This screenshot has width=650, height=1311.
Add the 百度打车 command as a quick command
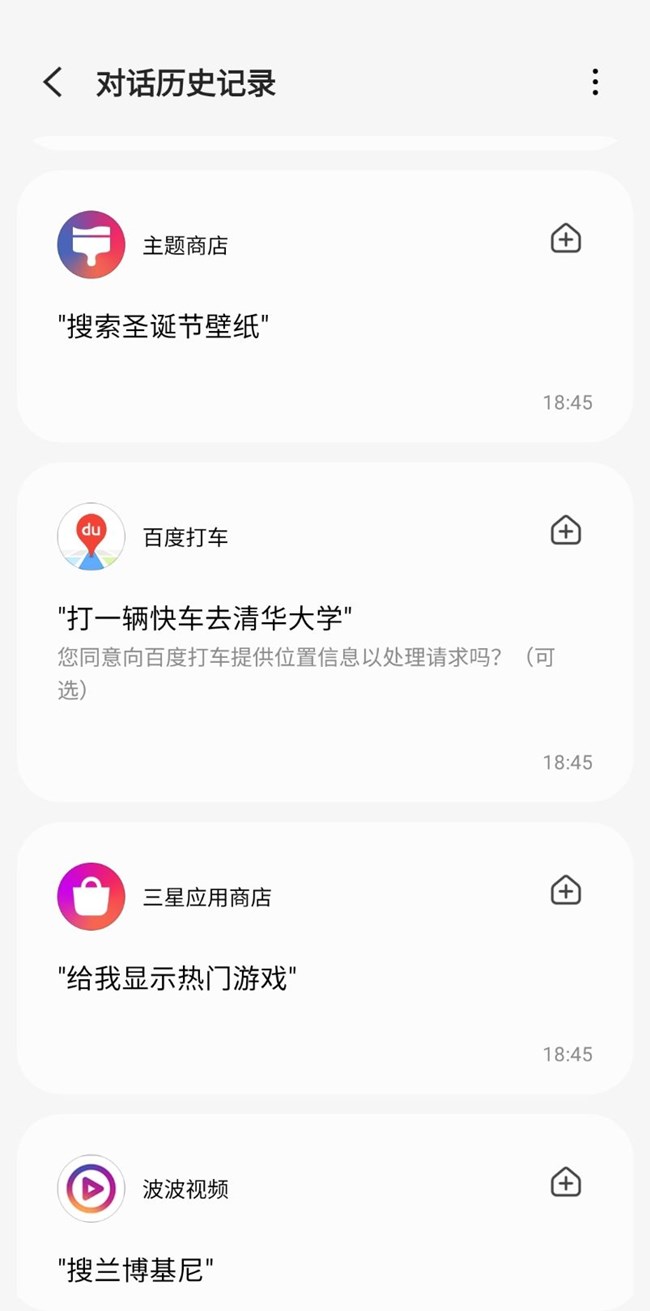coord(566,531)
